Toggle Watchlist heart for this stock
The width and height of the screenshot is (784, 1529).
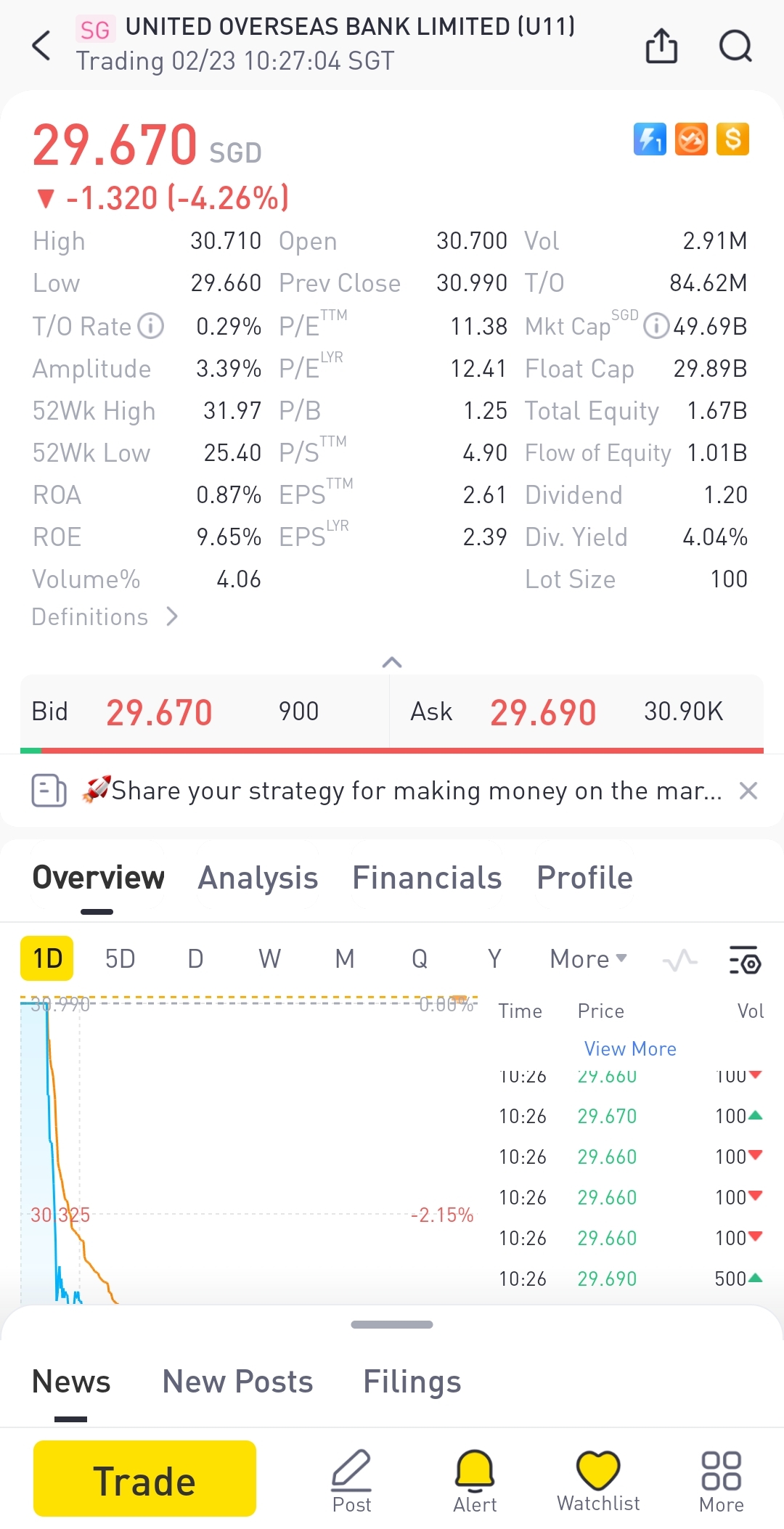click(598, 1480)
